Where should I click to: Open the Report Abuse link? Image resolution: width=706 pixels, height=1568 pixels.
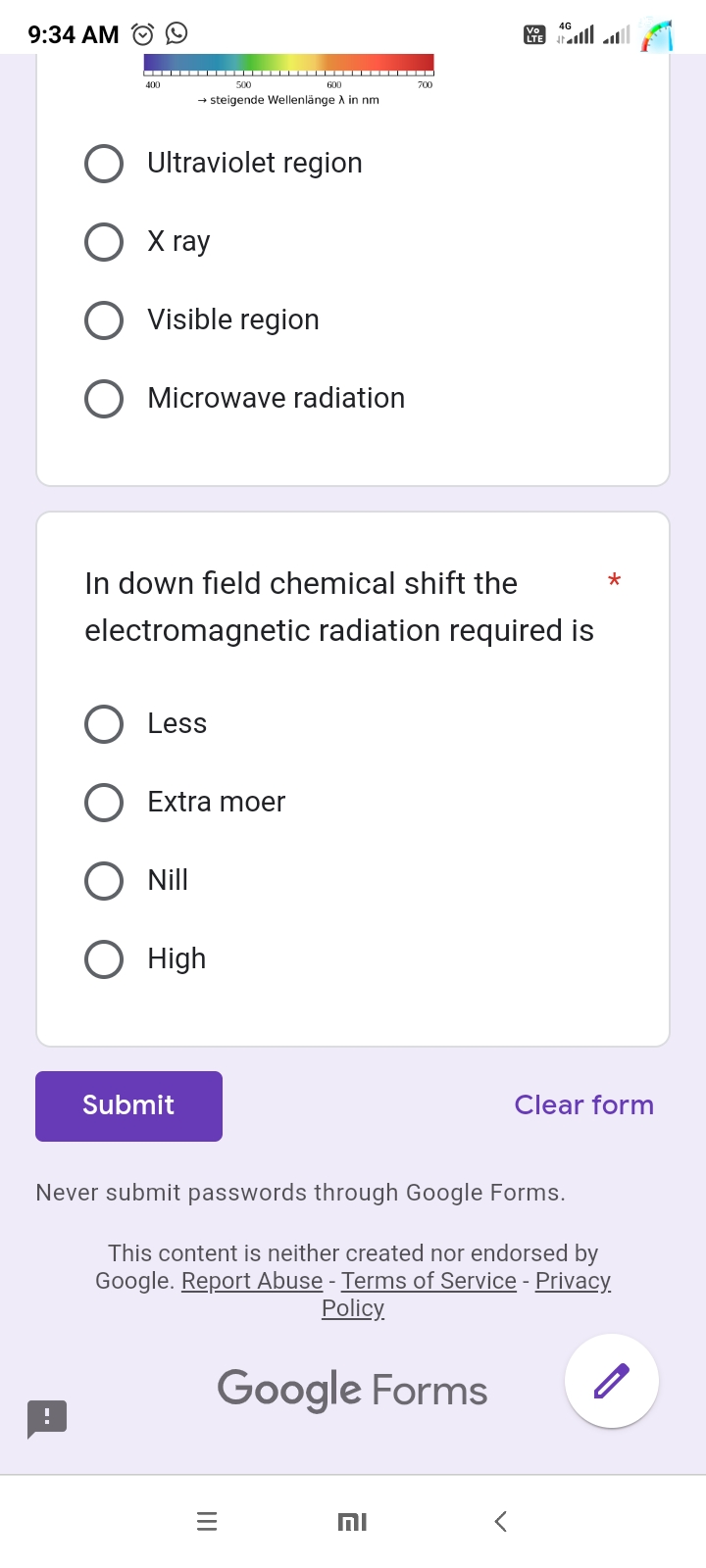point(252,1281)
